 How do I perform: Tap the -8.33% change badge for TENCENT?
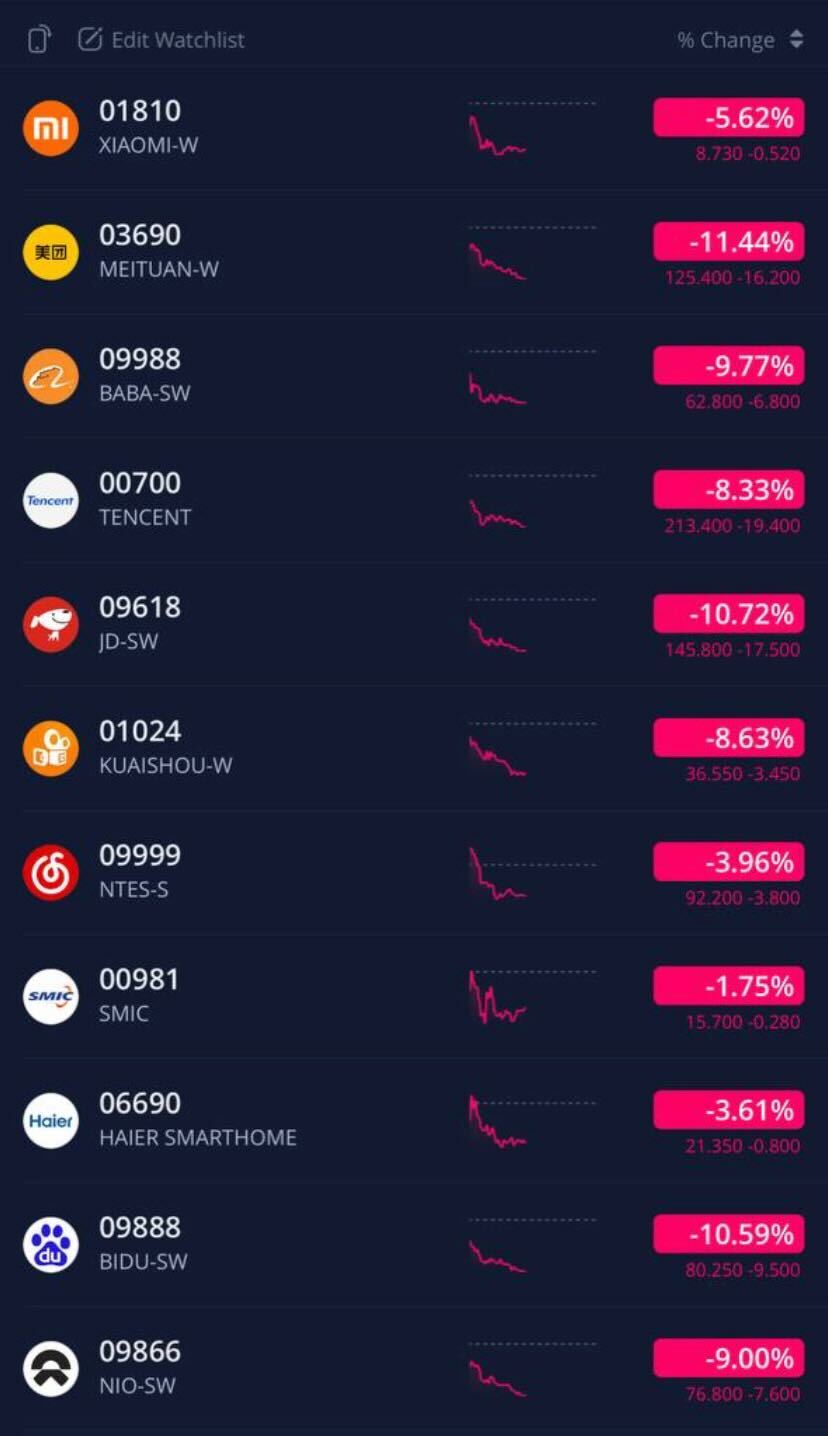(729, 490)
